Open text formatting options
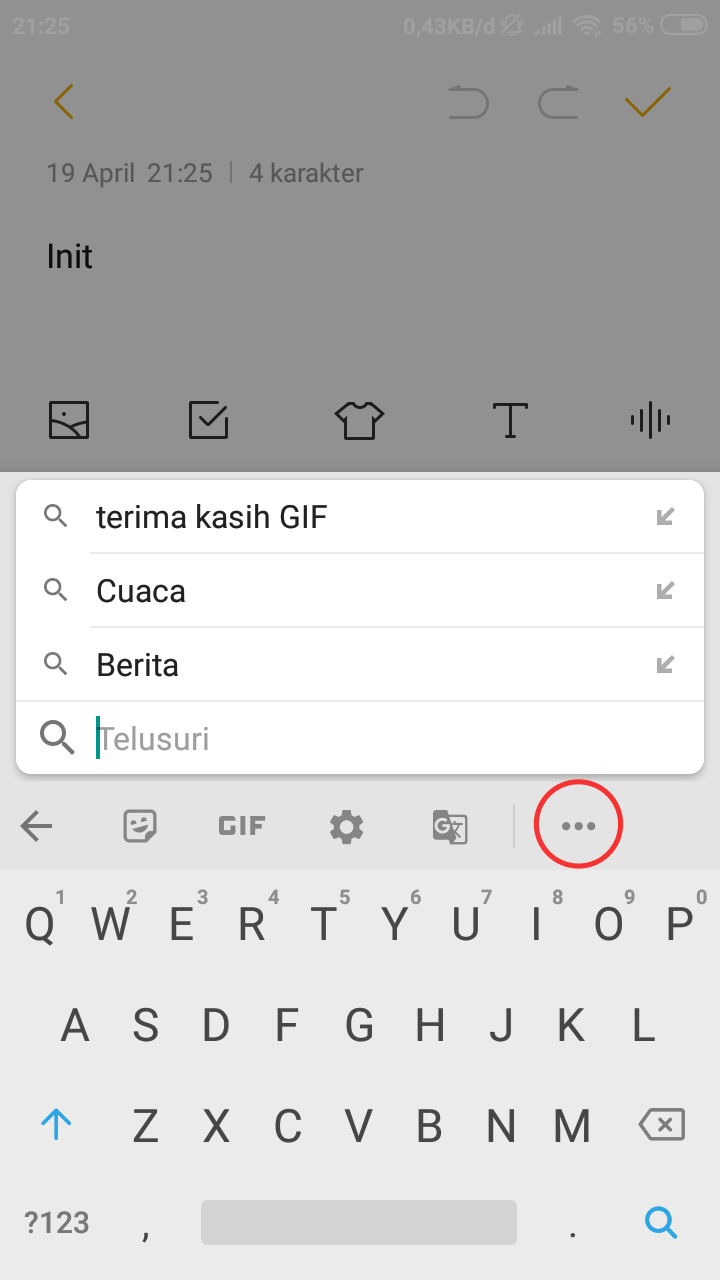720x1280 pixels. tap(510, 420)
